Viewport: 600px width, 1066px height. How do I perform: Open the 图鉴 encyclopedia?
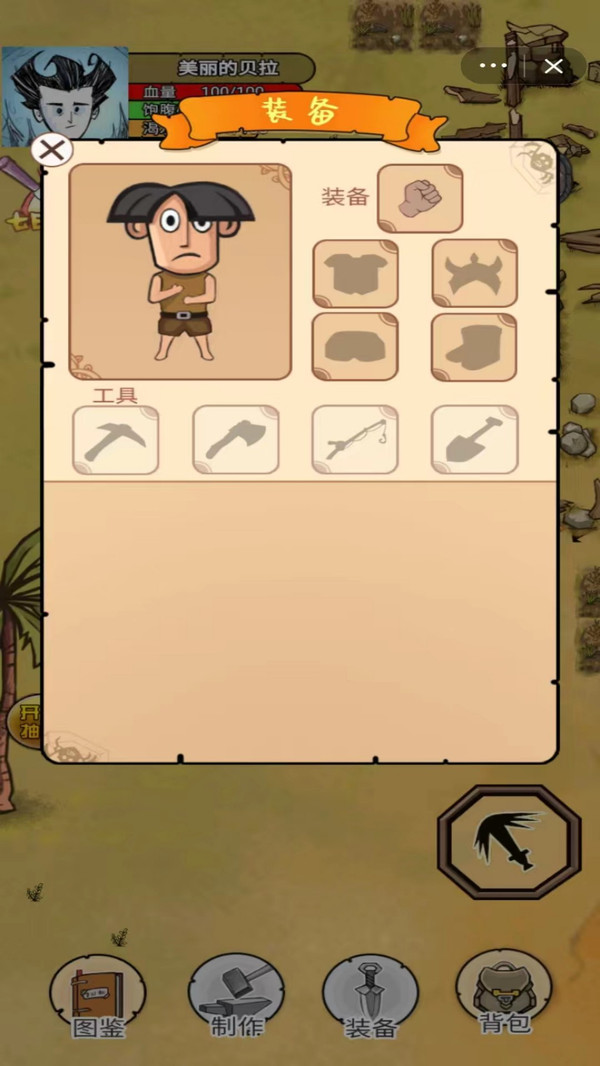(98, 995)
